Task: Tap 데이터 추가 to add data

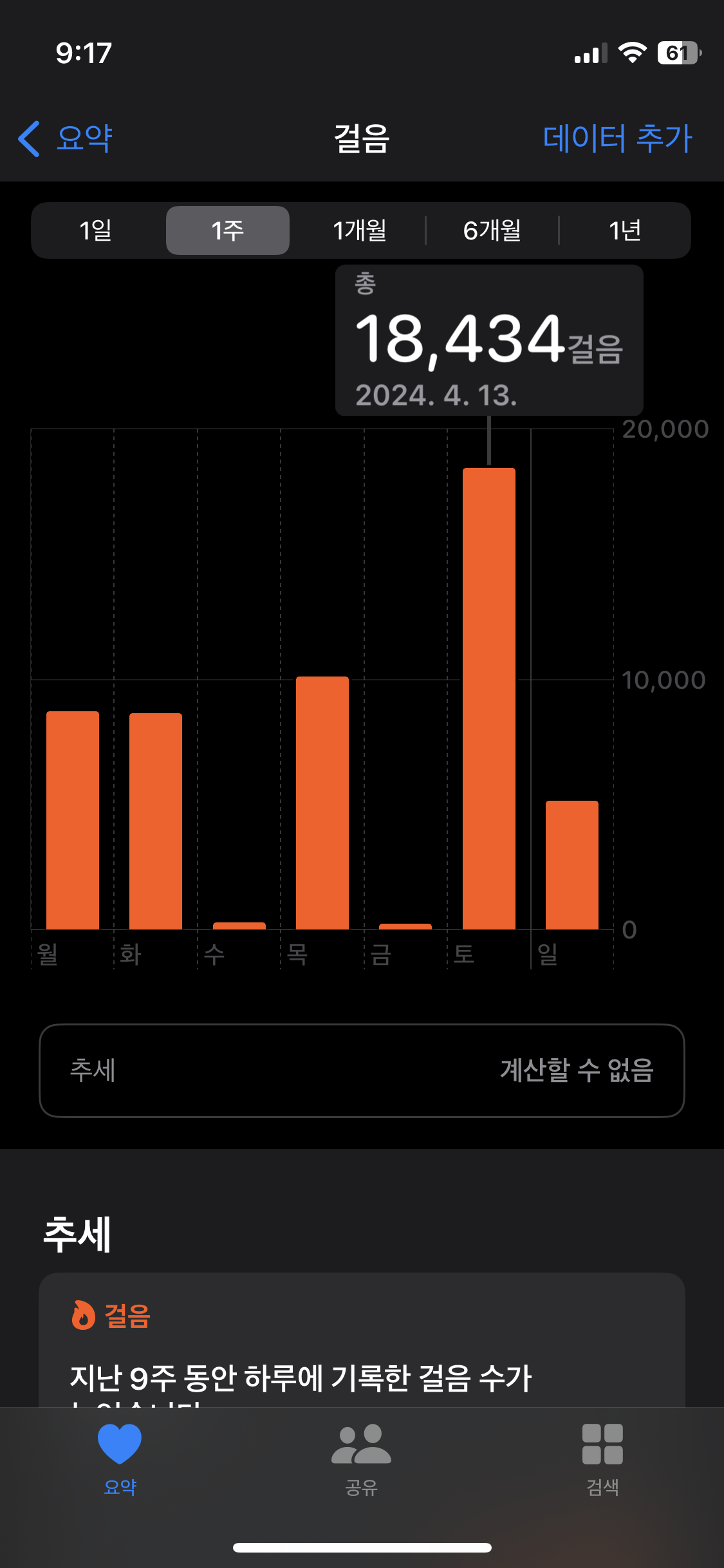Action: click(617, 138)
